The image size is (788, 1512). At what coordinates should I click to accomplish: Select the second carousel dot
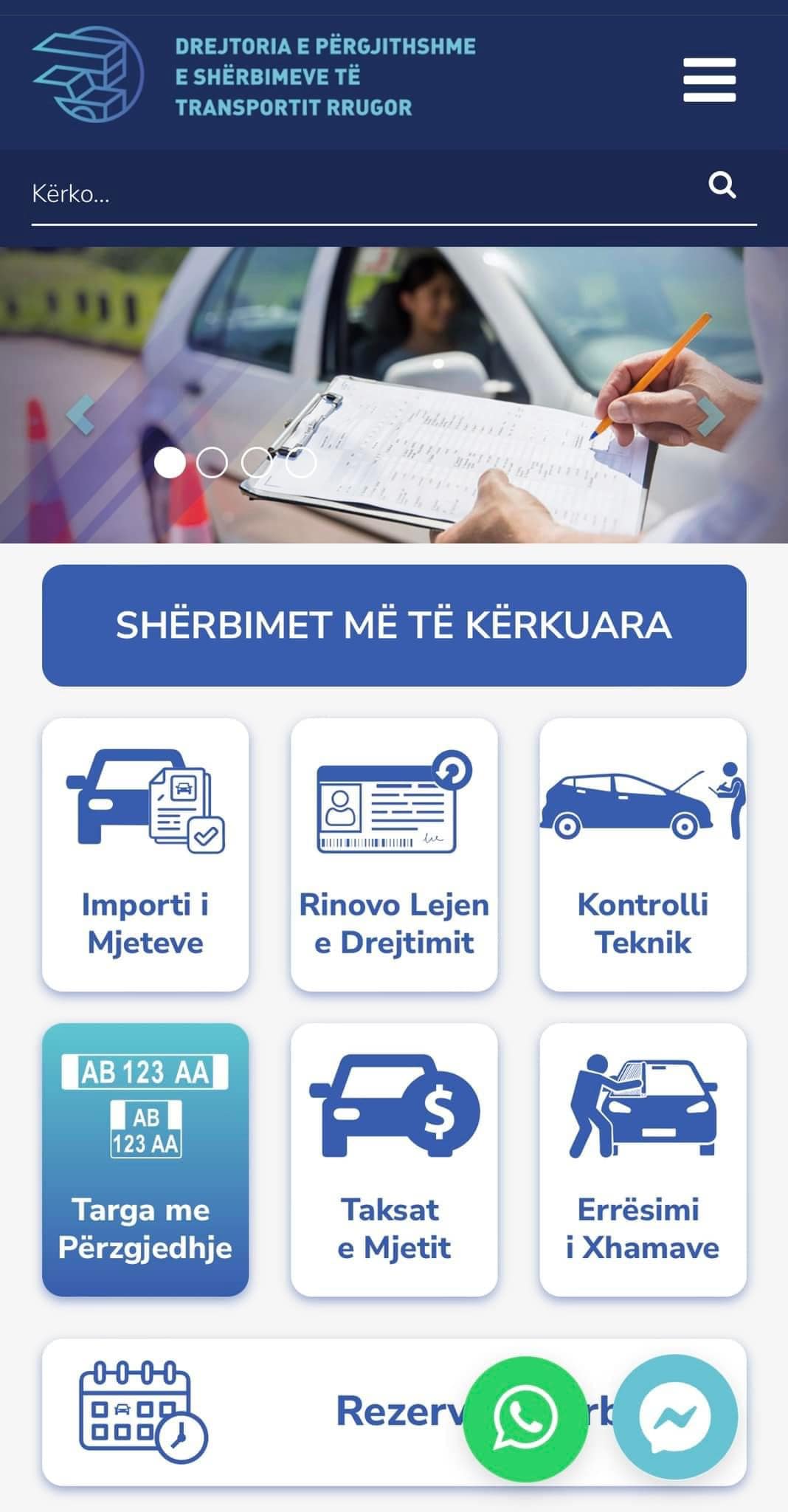click(x=212, y=463)
